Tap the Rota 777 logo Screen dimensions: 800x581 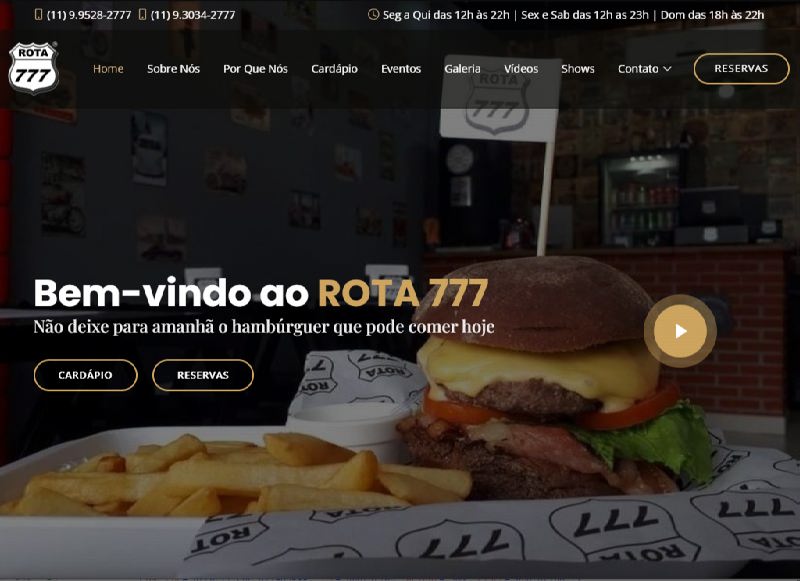[33, 69]
